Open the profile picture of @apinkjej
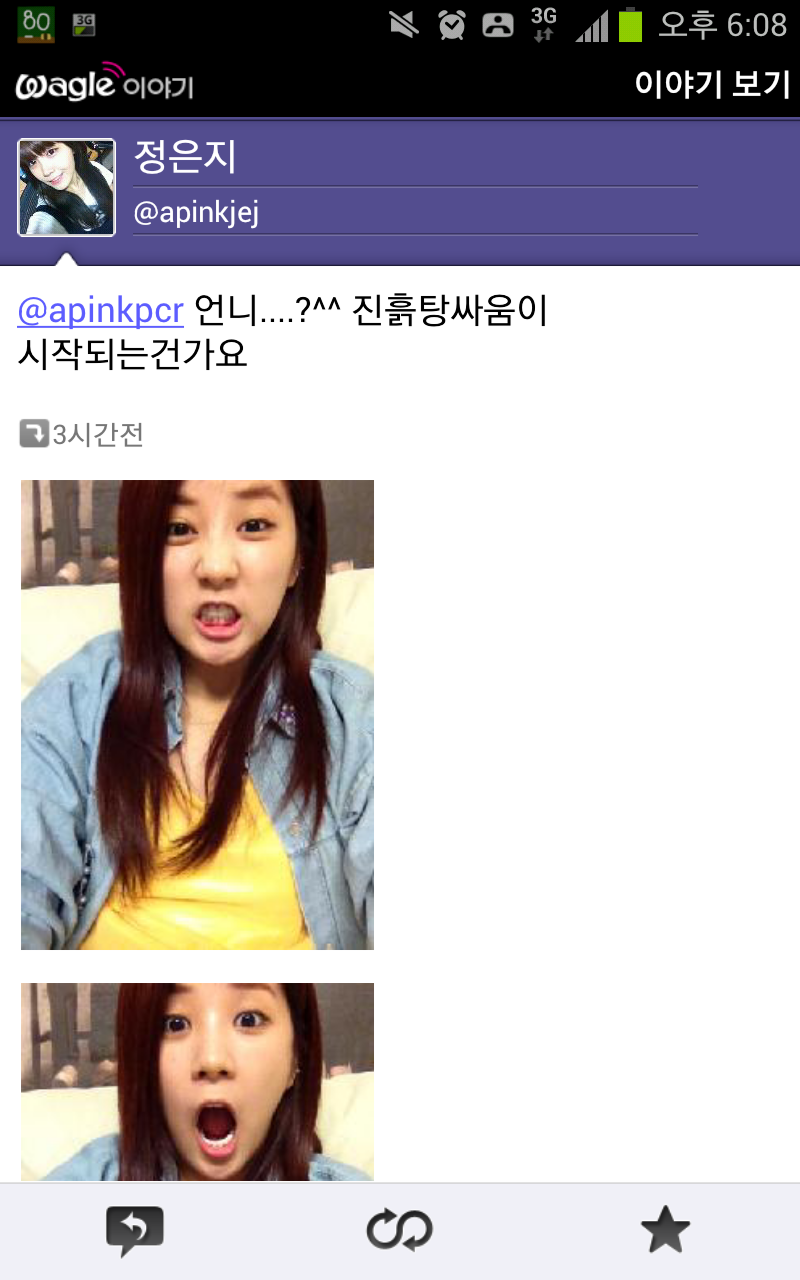The image size is (800, 1280). click(x=67, y=187)
